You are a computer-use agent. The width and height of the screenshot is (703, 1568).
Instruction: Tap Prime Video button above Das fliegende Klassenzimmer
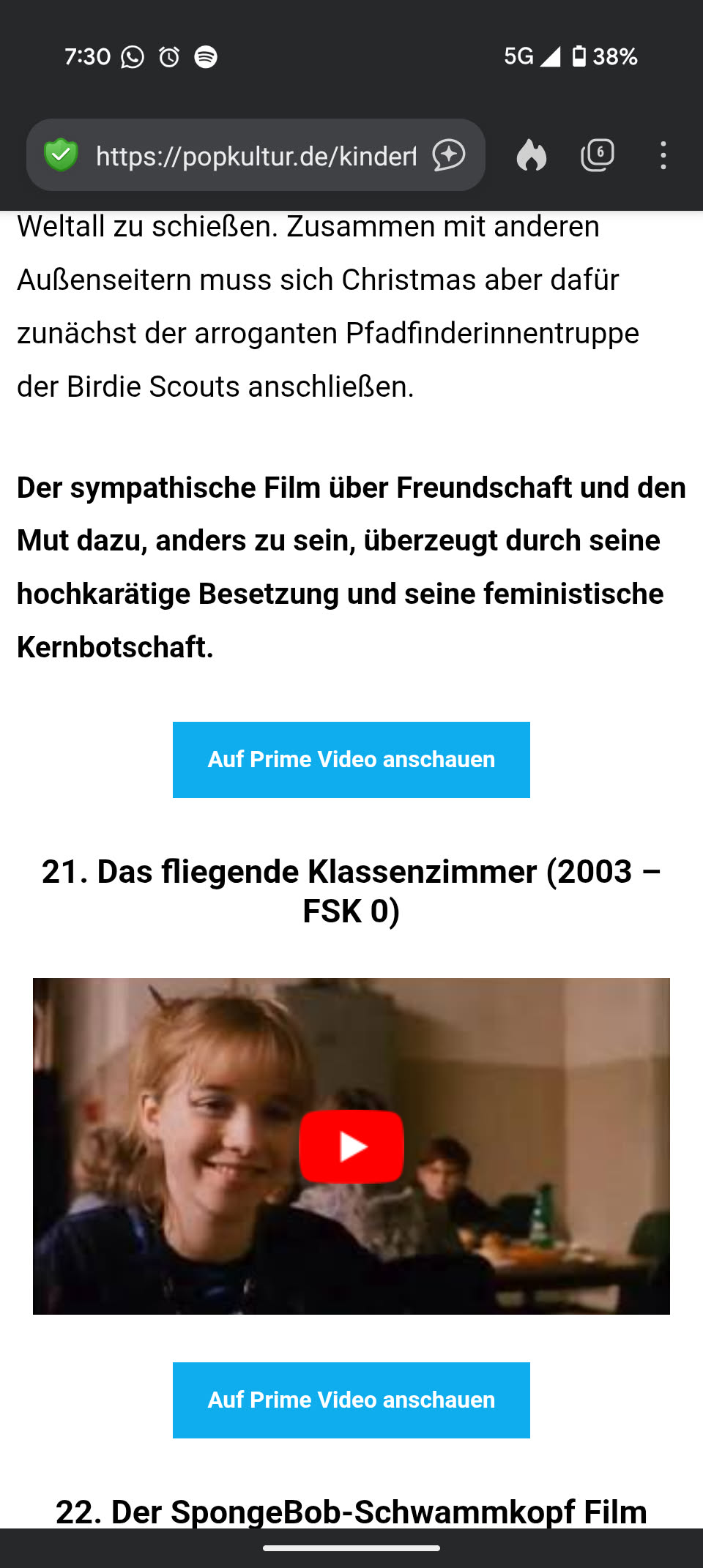pyautogui.click(x=351, y=759)
